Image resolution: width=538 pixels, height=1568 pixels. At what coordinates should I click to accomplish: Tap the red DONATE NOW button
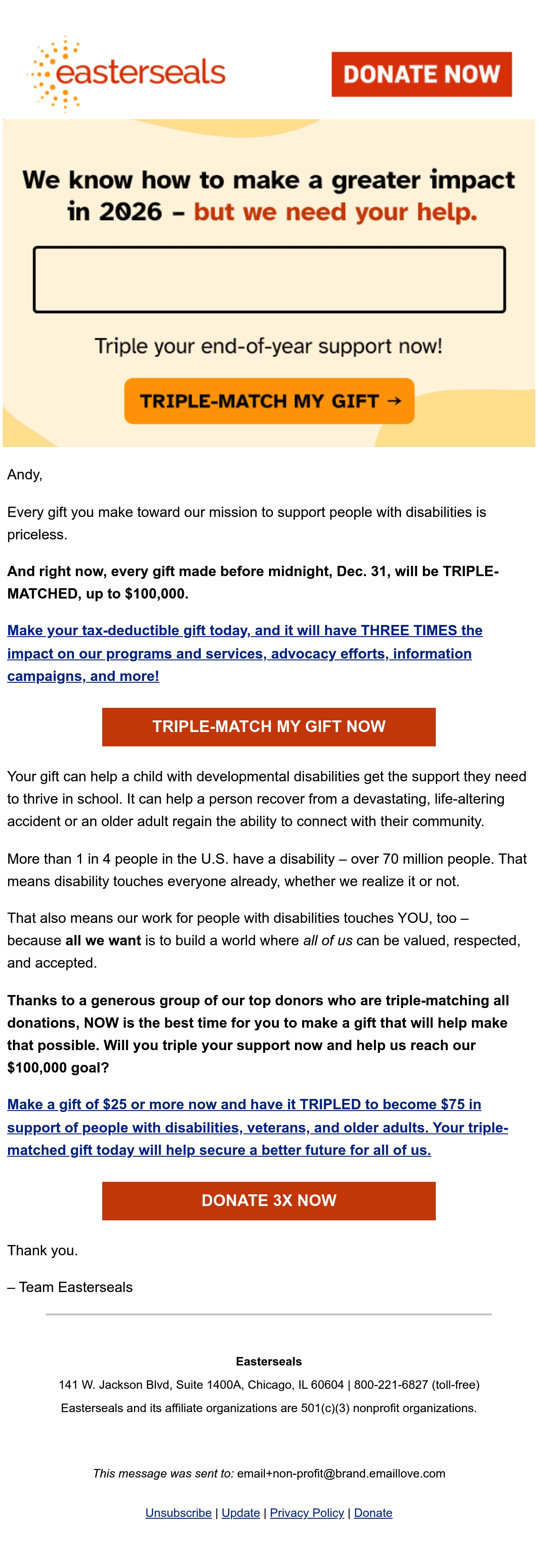[421, 74]
